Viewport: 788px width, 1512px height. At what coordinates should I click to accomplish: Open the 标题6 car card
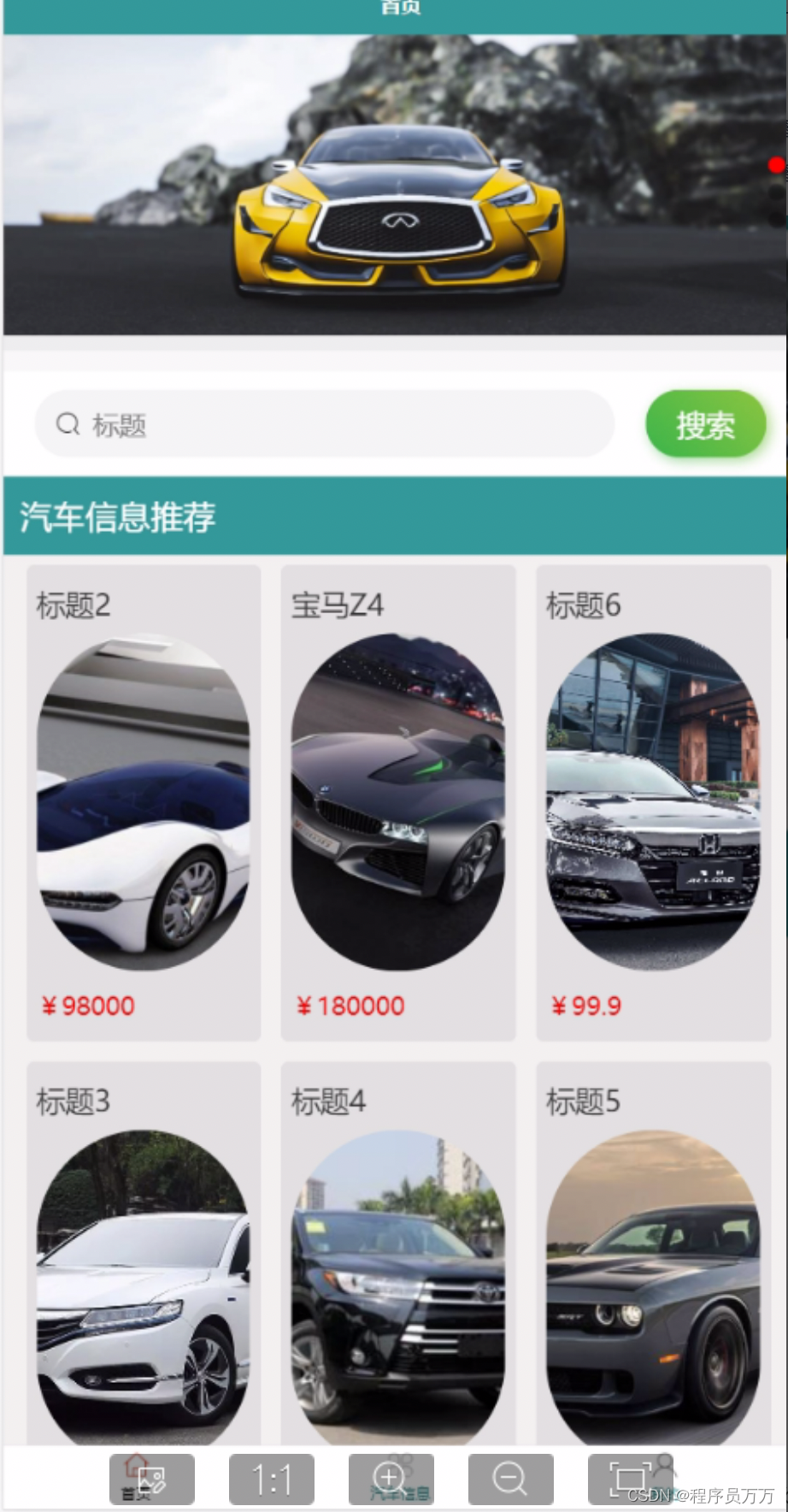click(653, 801)
